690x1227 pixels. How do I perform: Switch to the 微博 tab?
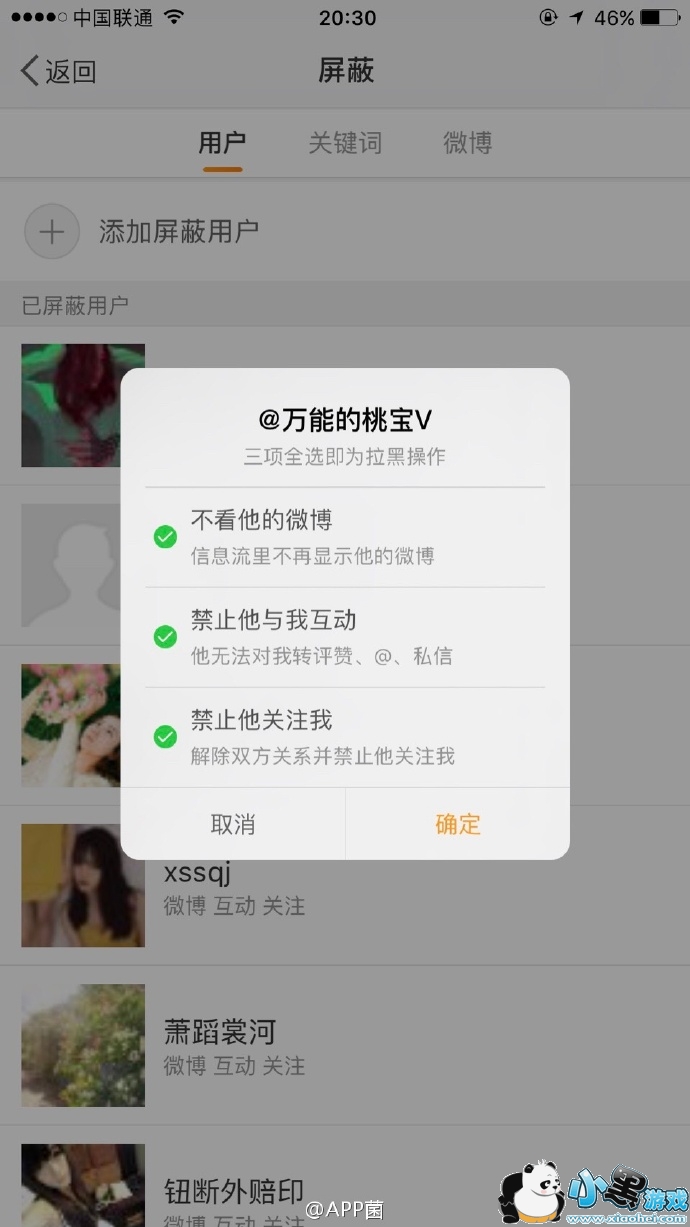pos(467,143)
